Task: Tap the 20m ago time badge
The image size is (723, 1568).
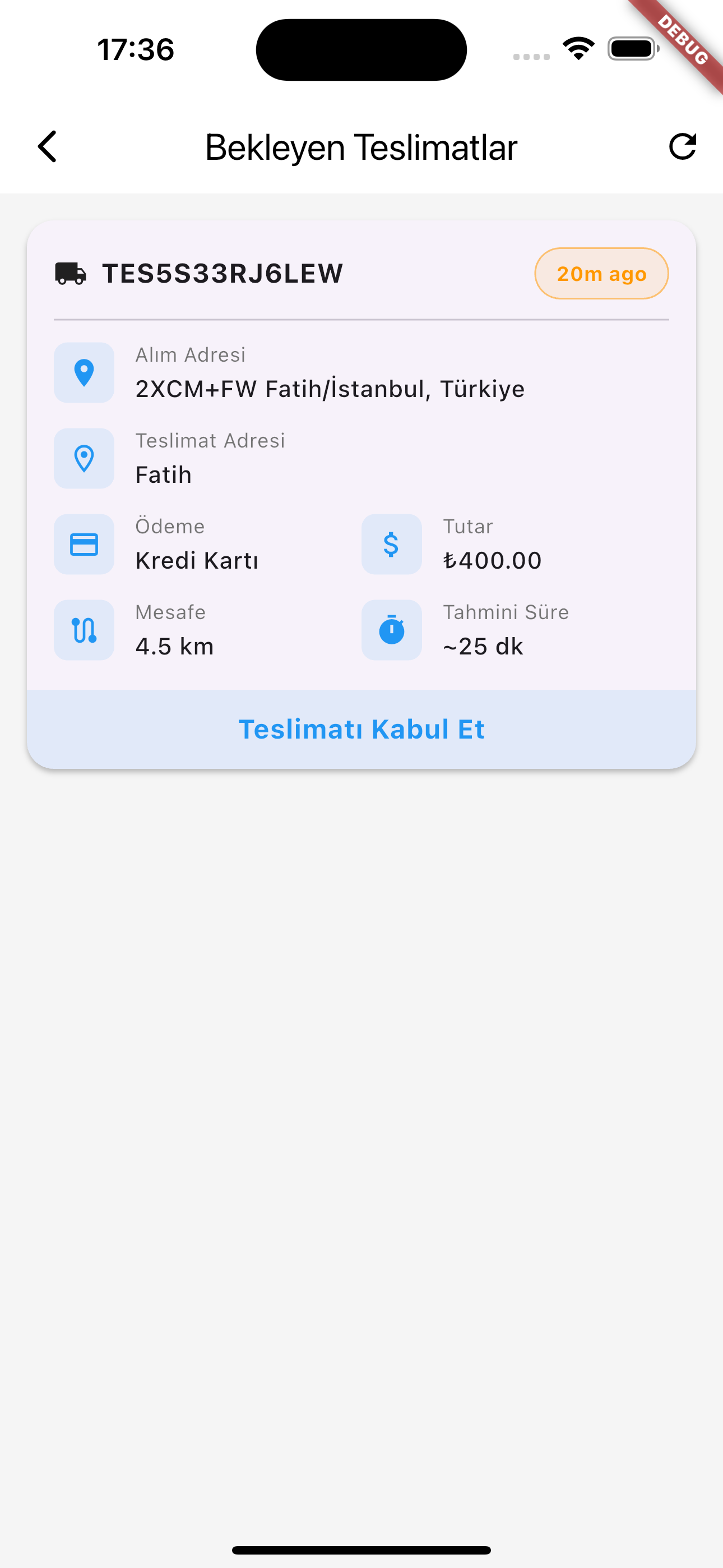Action: point(601,273)
